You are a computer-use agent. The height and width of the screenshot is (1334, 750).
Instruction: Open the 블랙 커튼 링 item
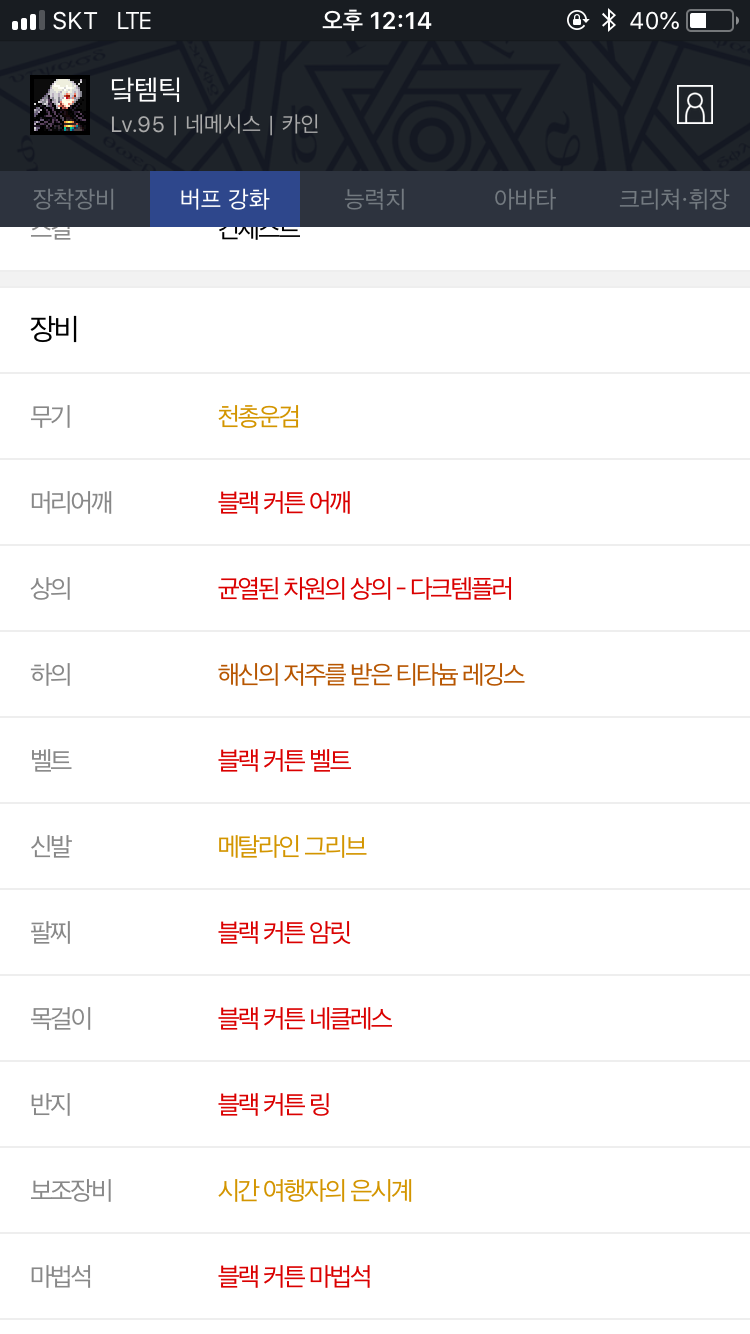click(x=274, y=1104)
